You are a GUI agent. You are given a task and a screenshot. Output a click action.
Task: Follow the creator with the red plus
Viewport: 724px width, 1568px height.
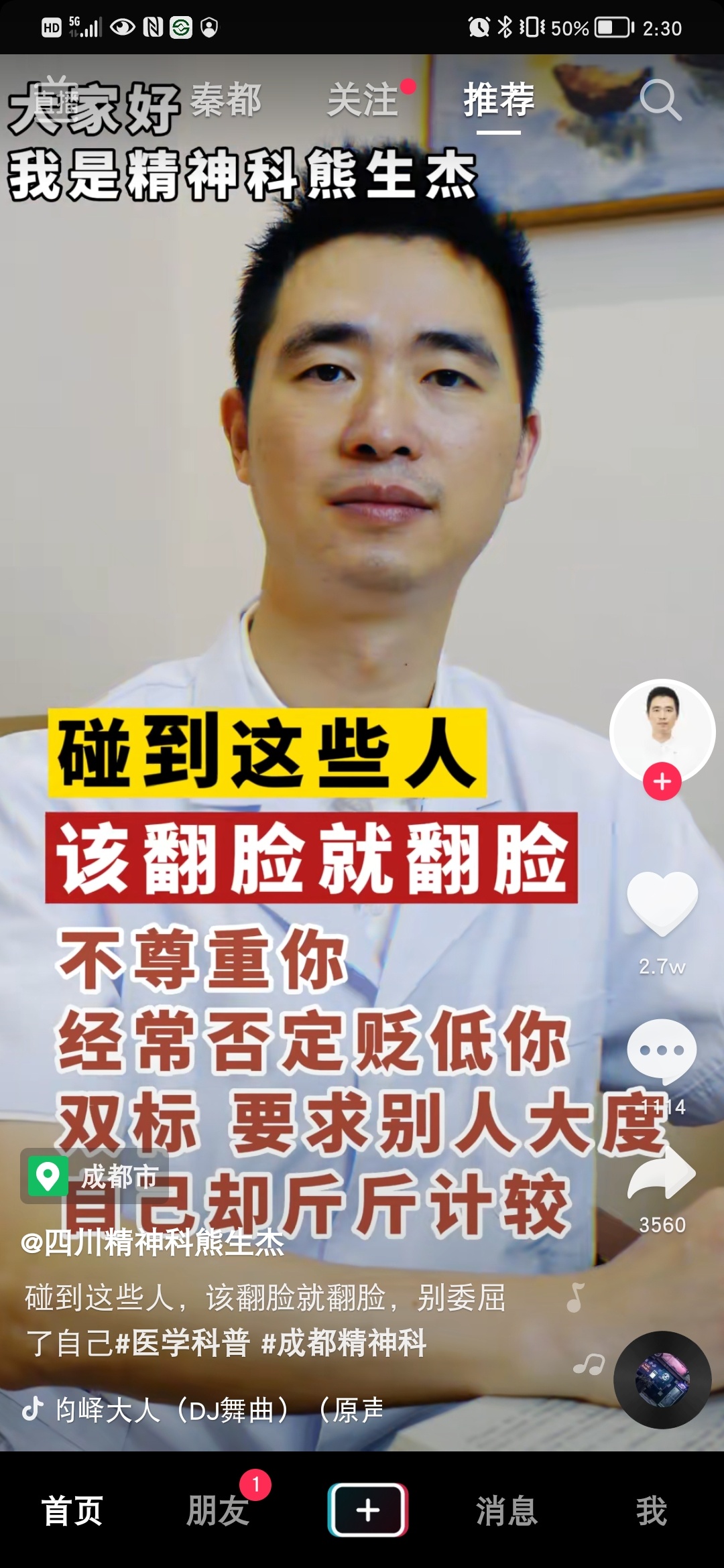662,781
